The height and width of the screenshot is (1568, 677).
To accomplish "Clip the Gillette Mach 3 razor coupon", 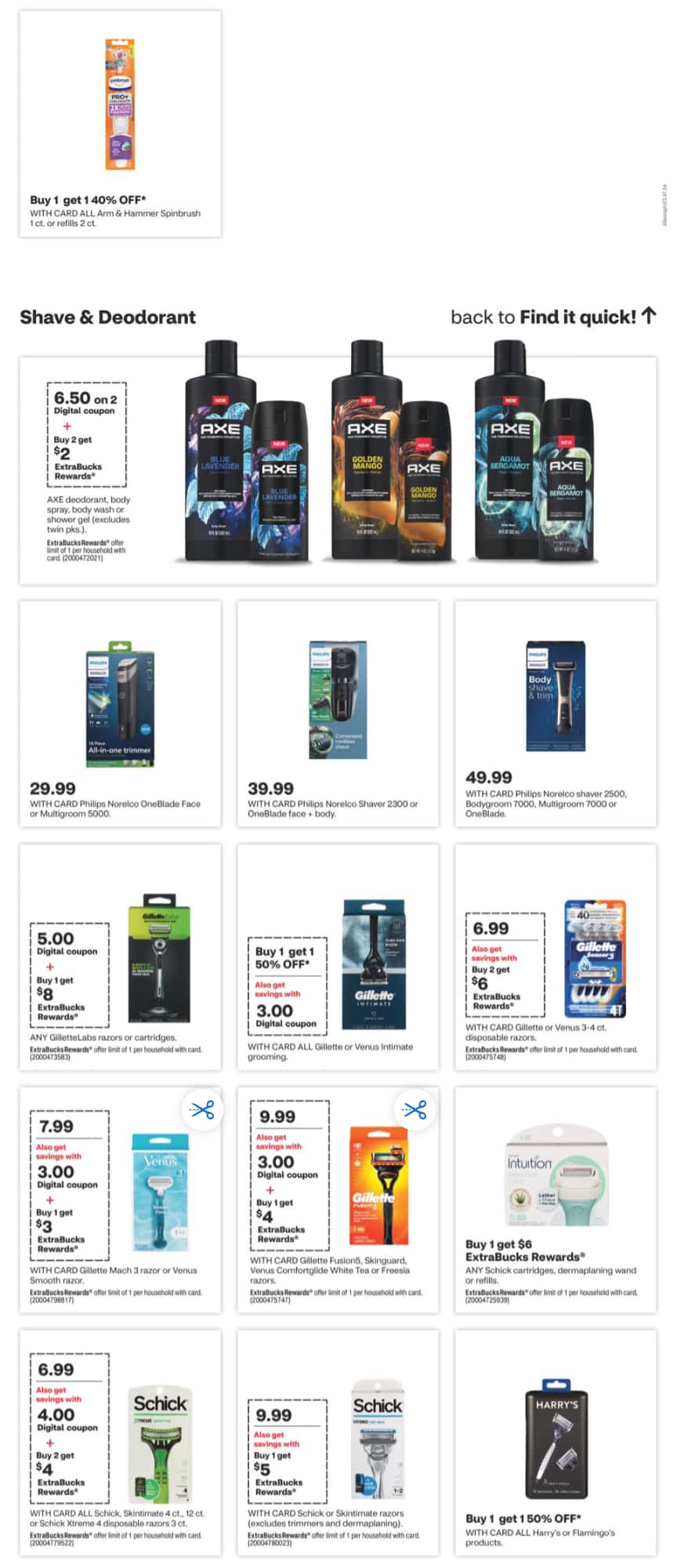I will [202, 1109].
